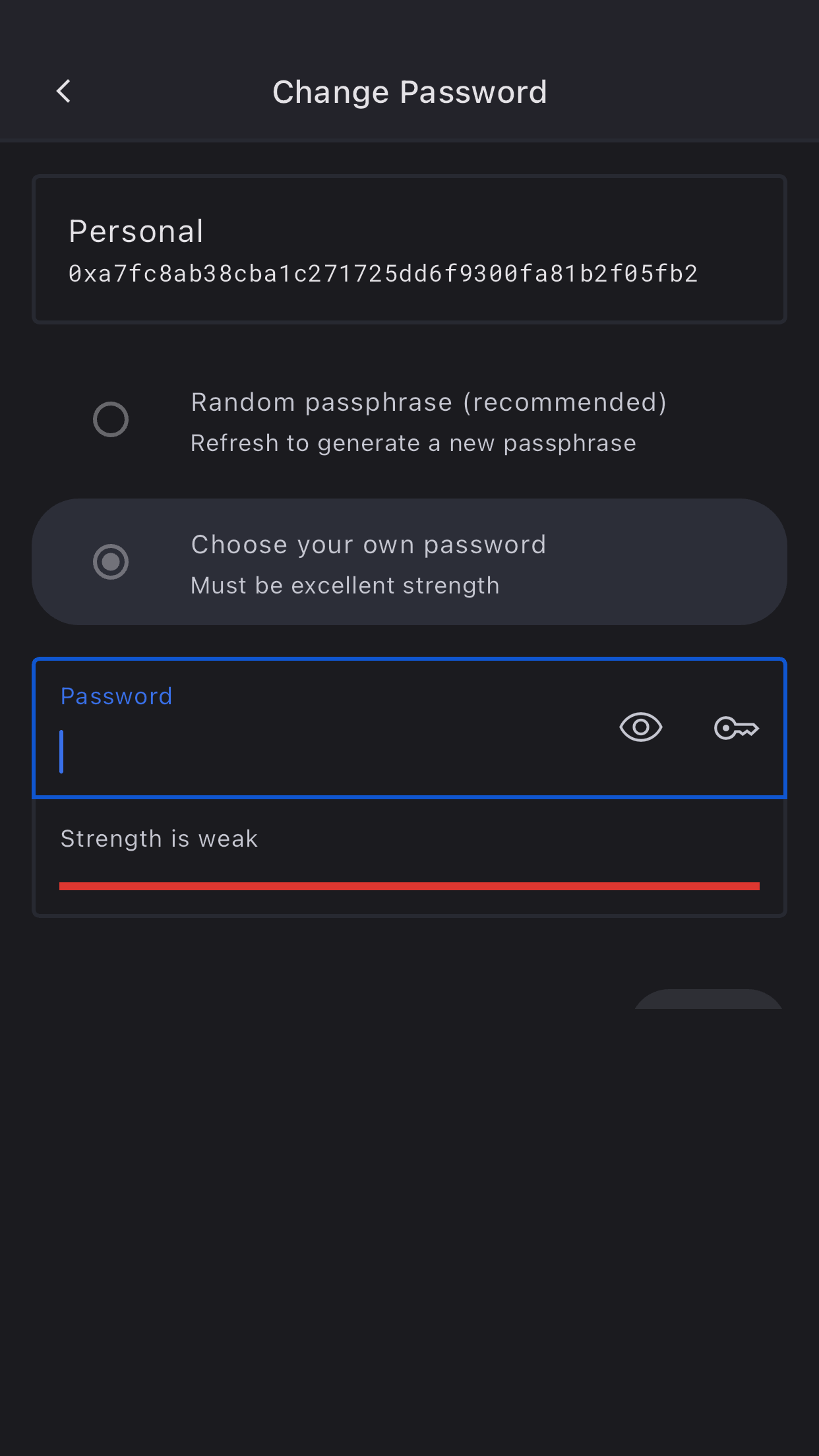819x1456 pixels.
Task: Go back from Change Password
Action: (x=64, y=92)
